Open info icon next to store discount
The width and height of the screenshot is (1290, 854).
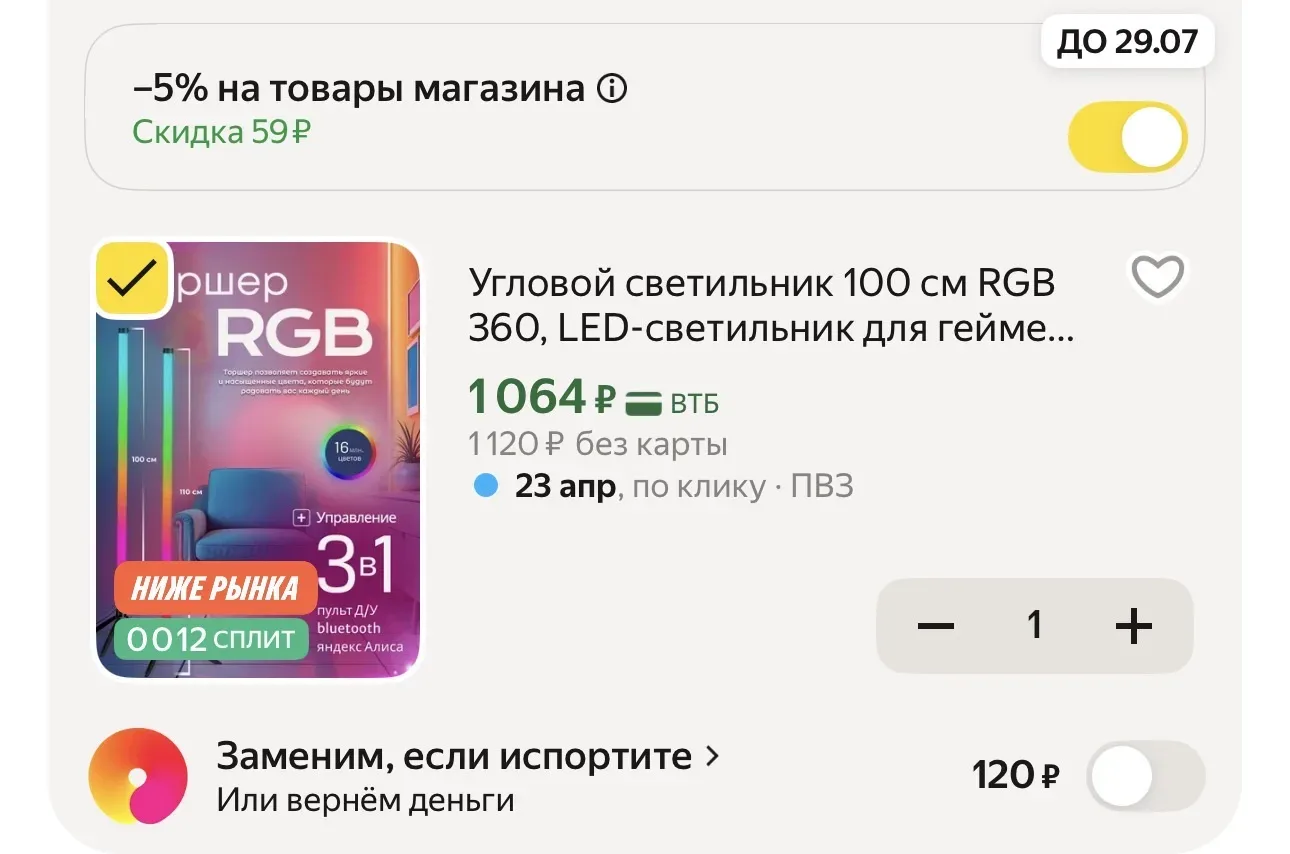click(611, 90)
